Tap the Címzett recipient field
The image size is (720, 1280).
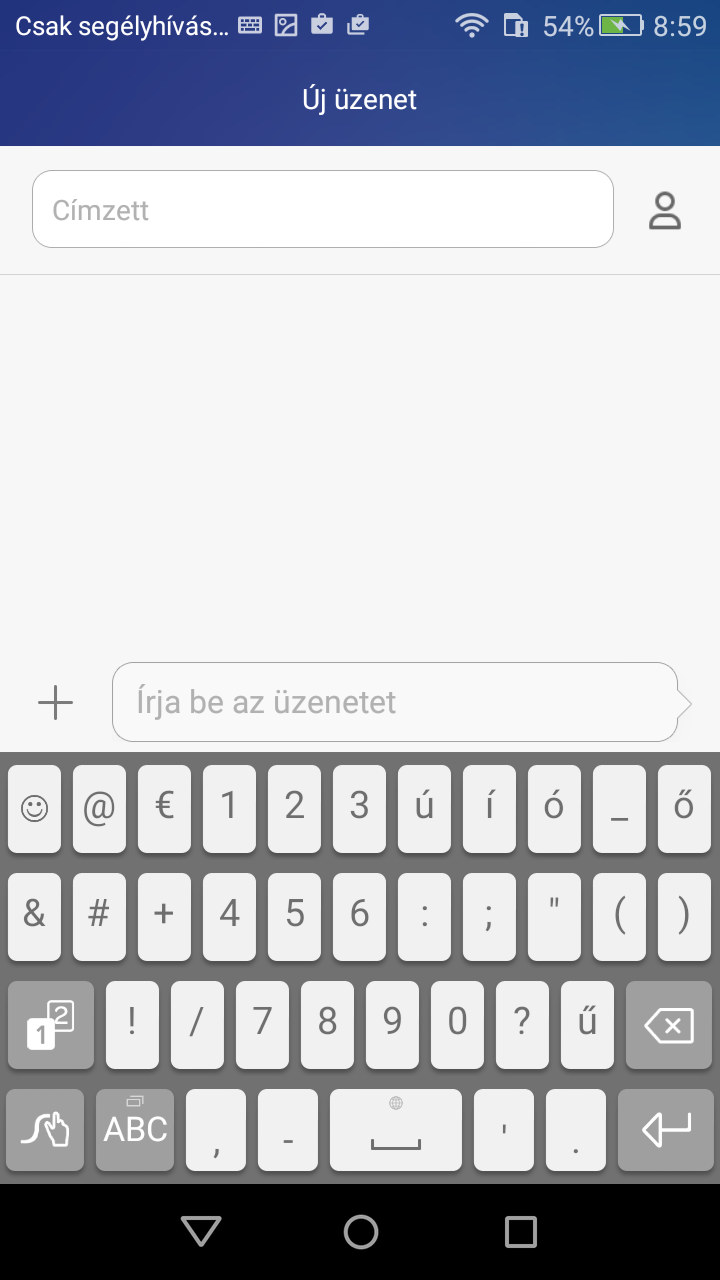tap(322, 210)
